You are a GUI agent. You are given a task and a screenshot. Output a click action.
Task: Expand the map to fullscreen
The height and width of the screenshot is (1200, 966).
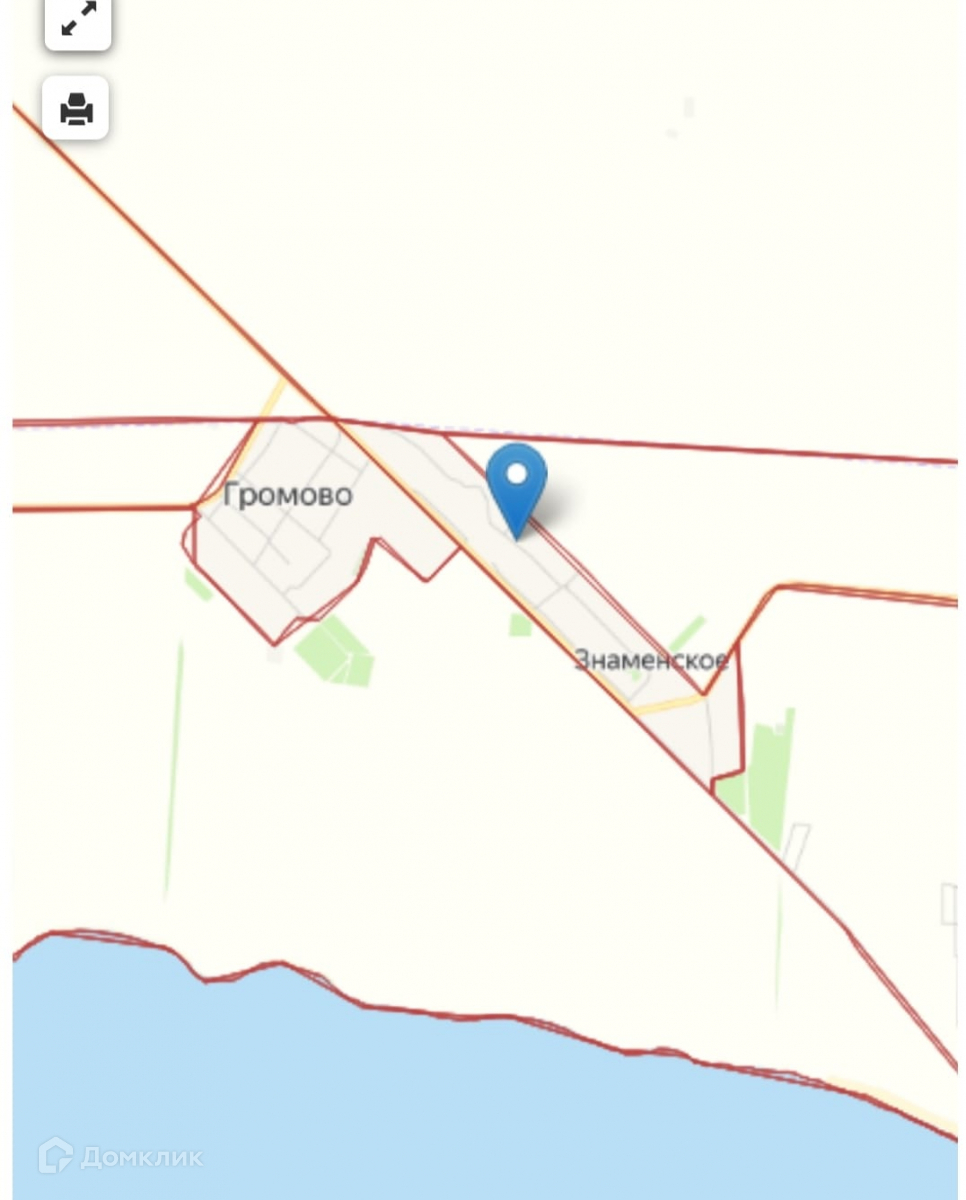point(77,20)
